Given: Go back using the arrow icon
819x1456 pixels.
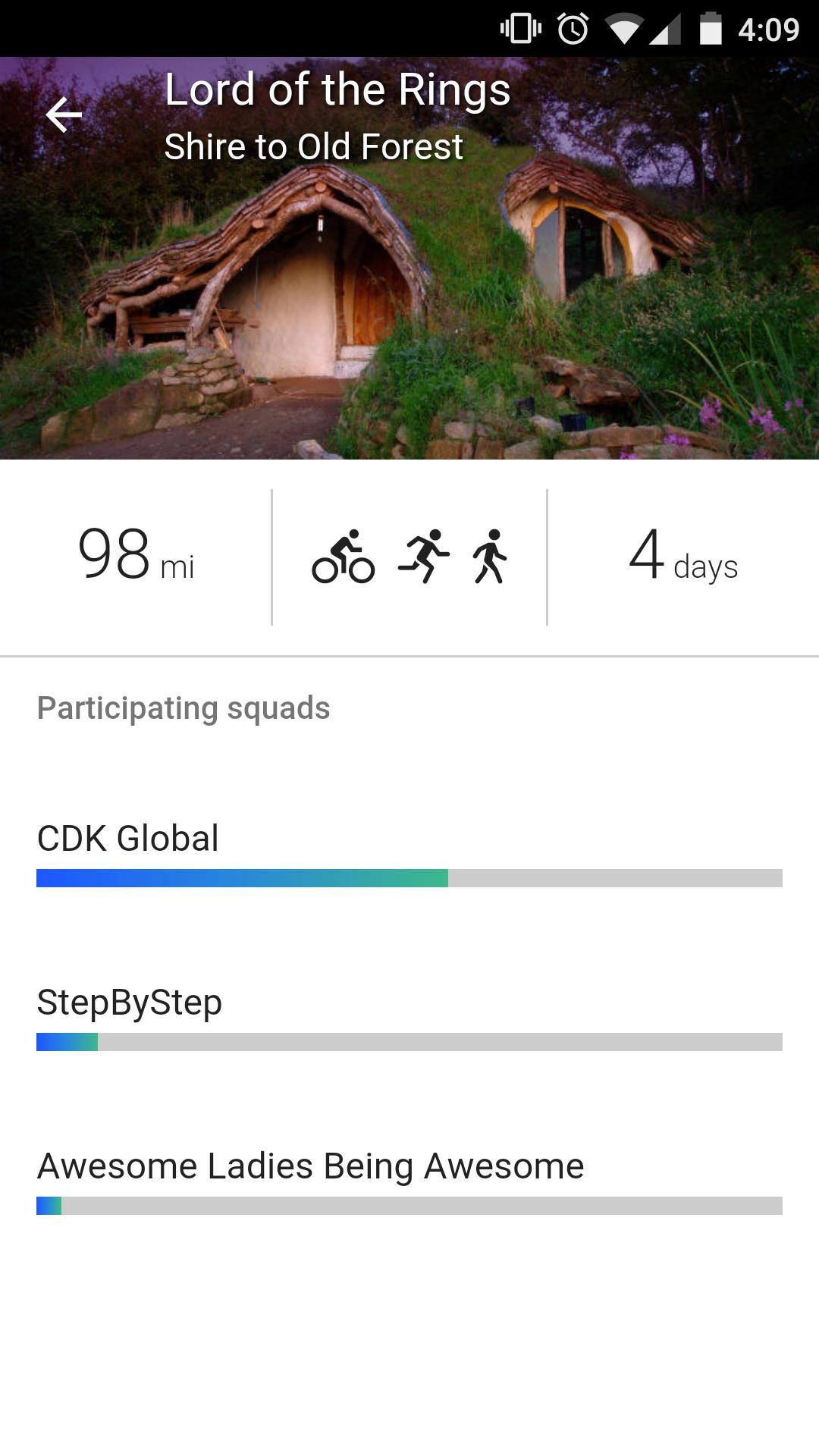Looking at the screenshot, I should point(64,115).
